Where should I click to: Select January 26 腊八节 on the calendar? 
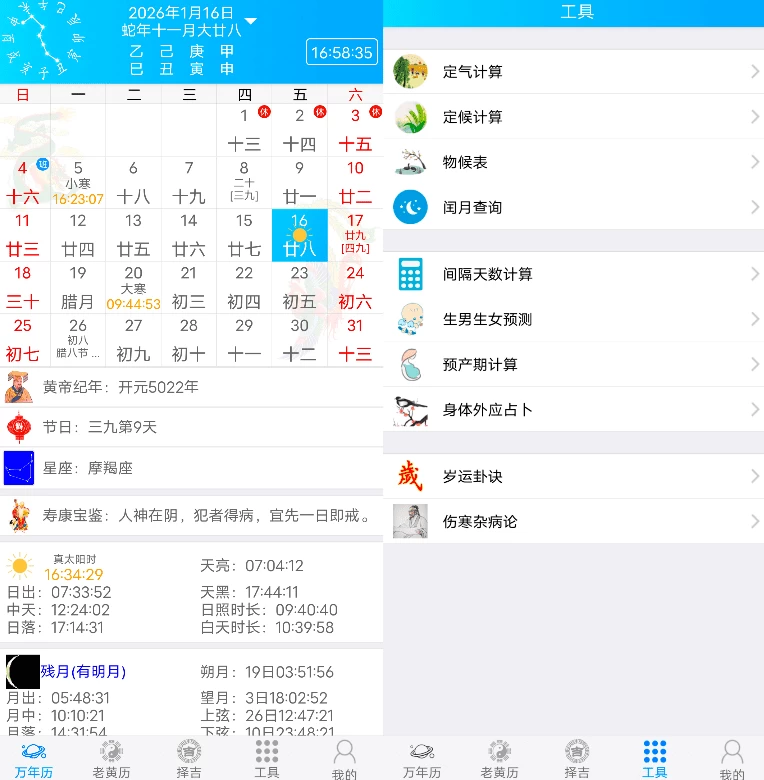point(78,340)
